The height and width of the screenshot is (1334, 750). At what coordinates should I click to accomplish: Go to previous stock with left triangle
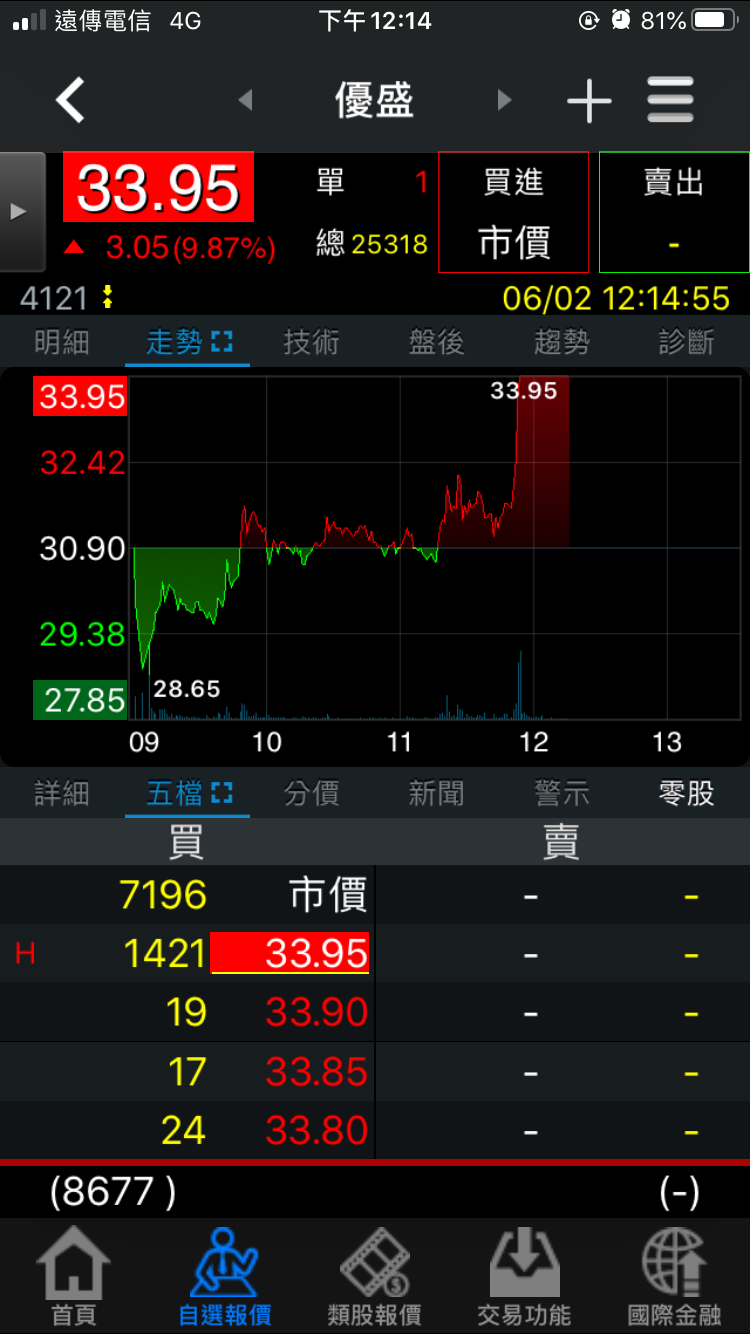tap(245, 100)
